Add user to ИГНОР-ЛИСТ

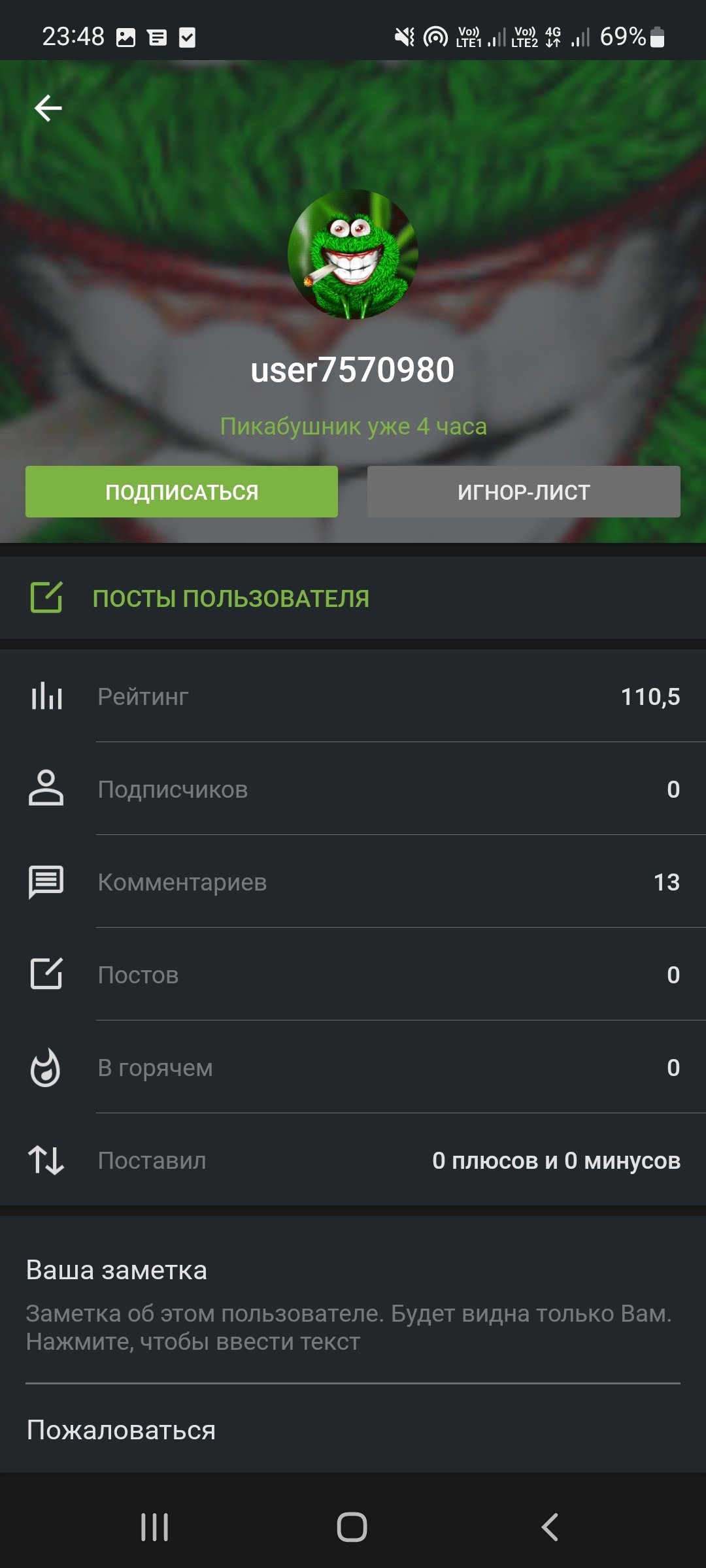(524, 491)
